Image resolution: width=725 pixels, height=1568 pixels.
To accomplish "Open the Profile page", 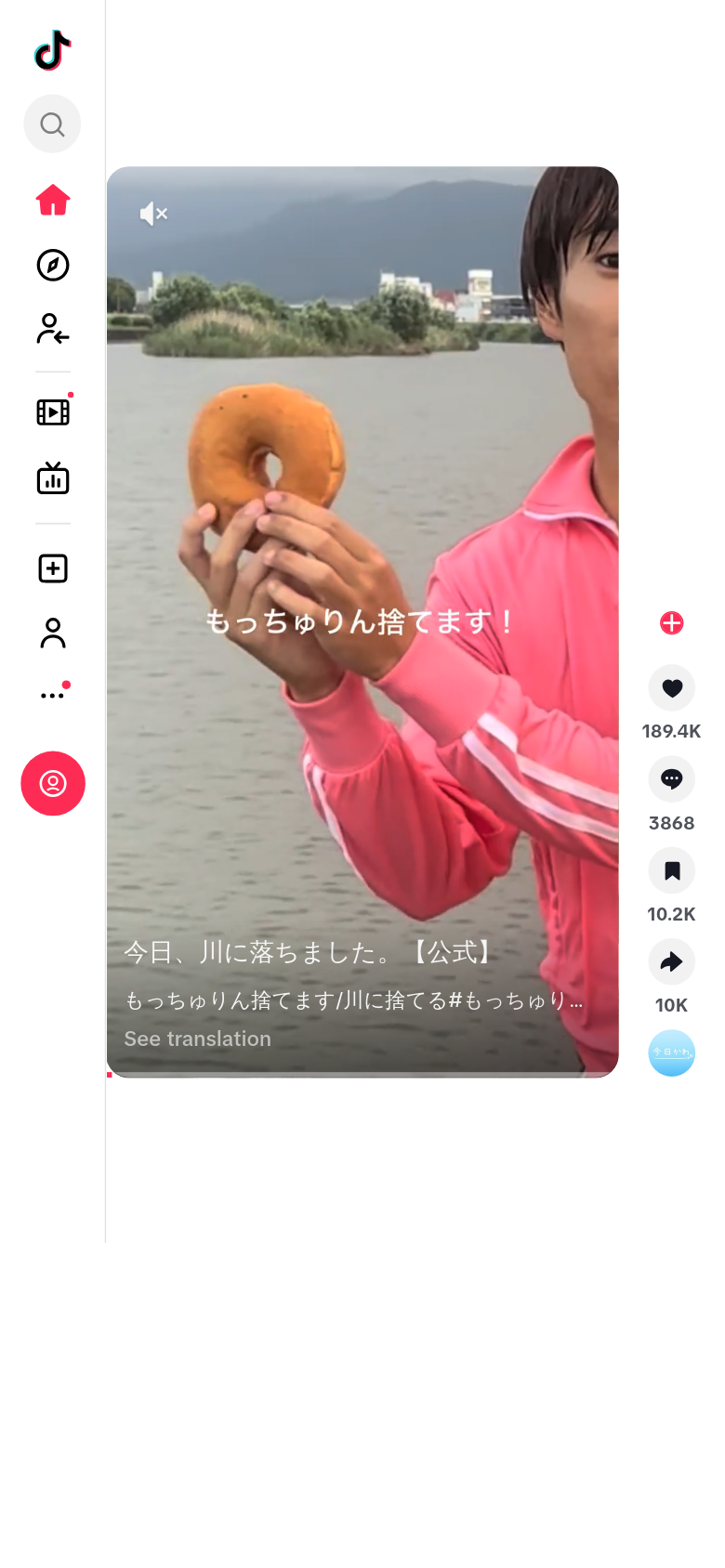I will [53, 634].
